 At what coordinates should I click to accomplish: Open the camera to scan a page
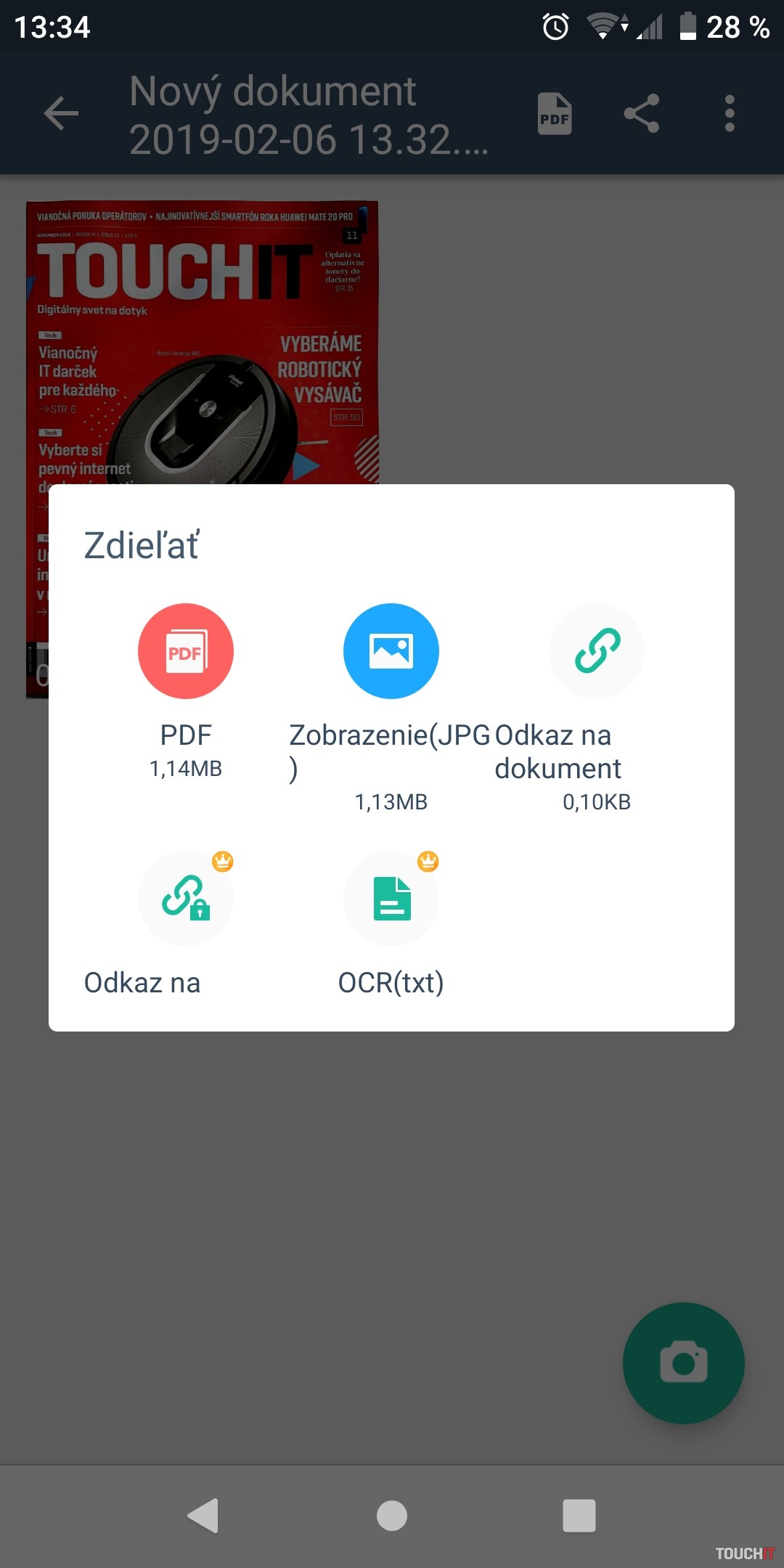[683, 1363]
